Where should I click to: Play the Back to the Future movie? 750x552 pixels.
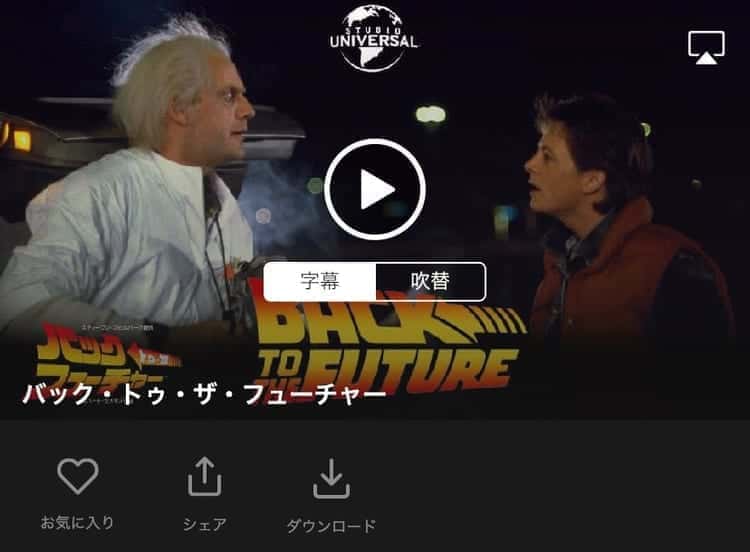pos(375,189)
